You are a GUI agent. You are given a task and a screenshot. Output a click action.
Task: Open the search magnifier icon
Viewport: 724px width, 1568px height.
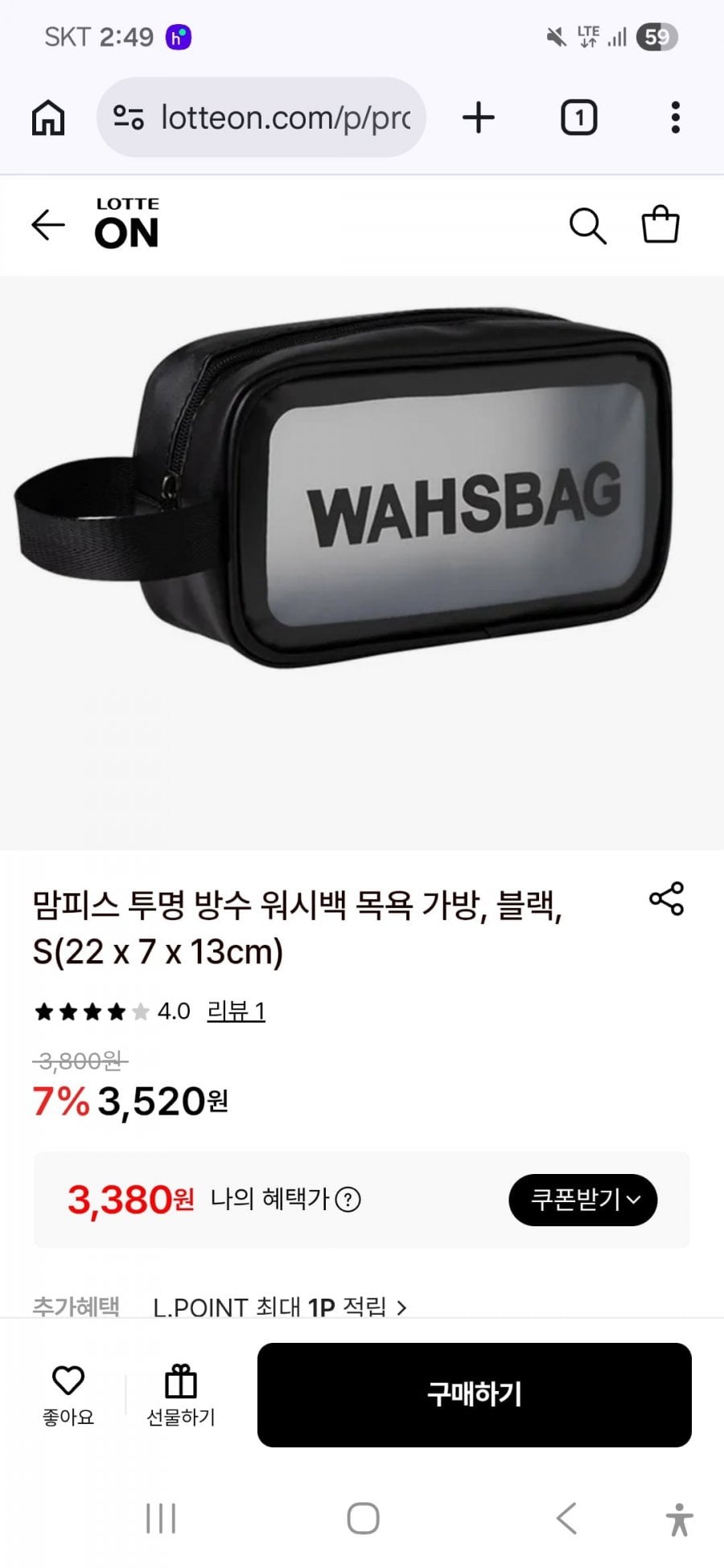[x=587, y=226]
